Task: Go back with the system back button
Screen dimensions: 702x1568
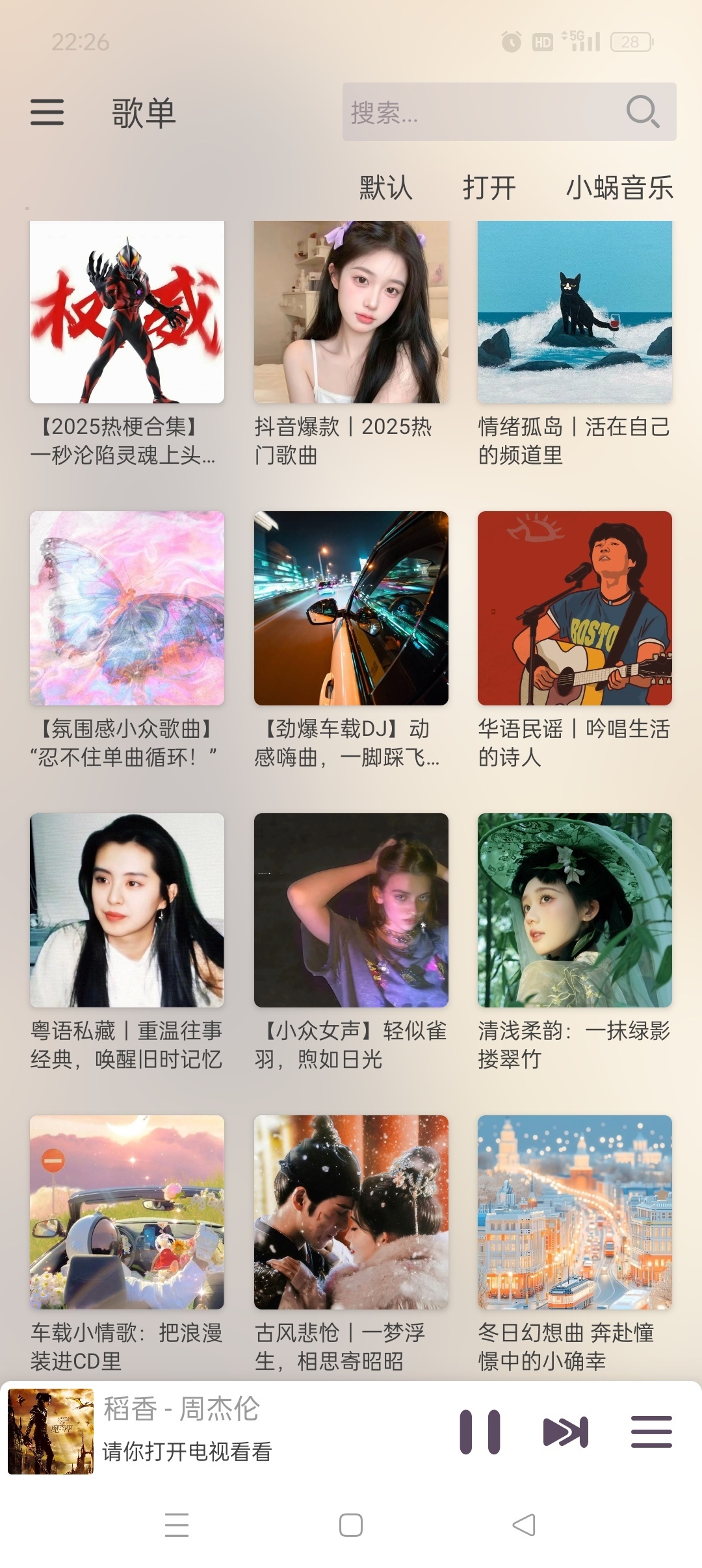Action: click(524, 1525)
